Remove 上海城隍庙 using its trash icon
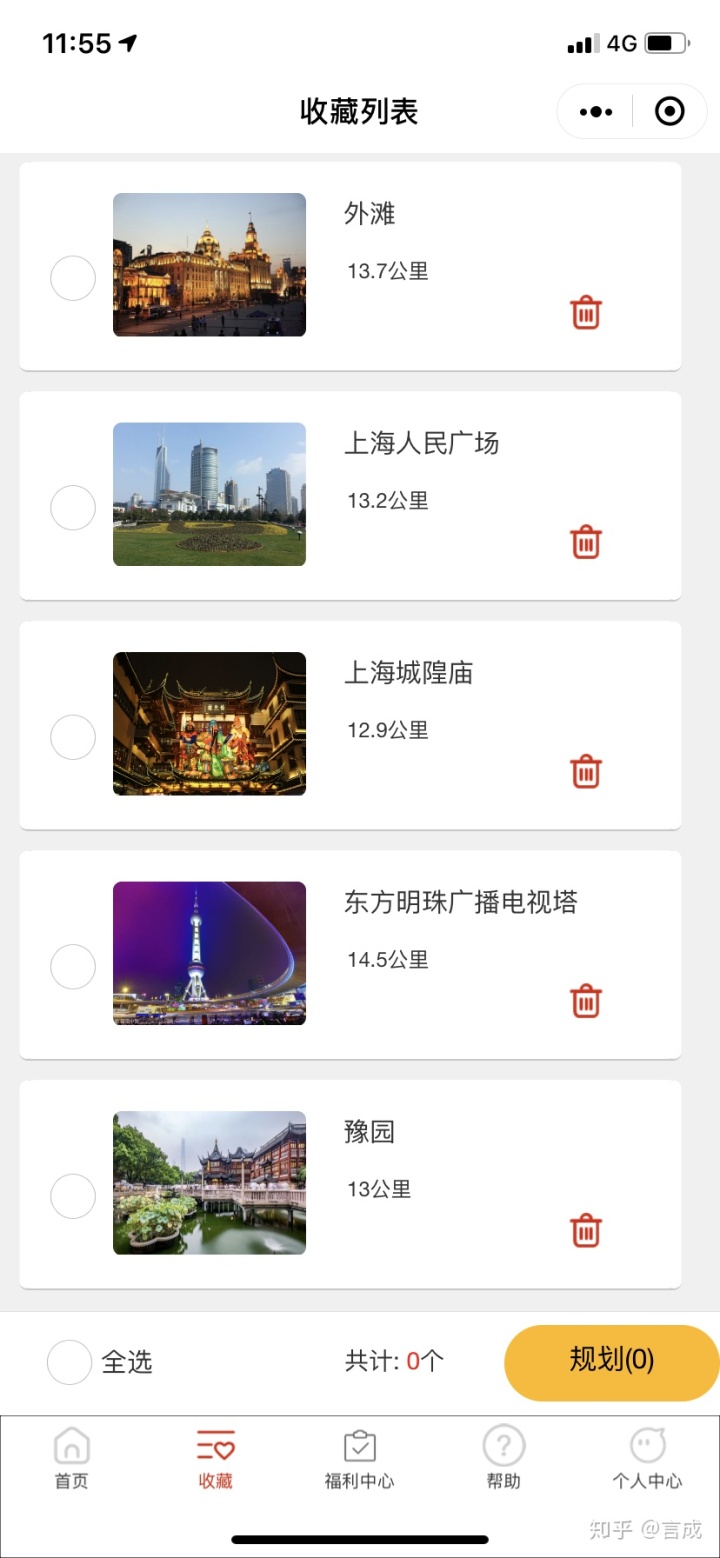 click(x=586, y=772)
